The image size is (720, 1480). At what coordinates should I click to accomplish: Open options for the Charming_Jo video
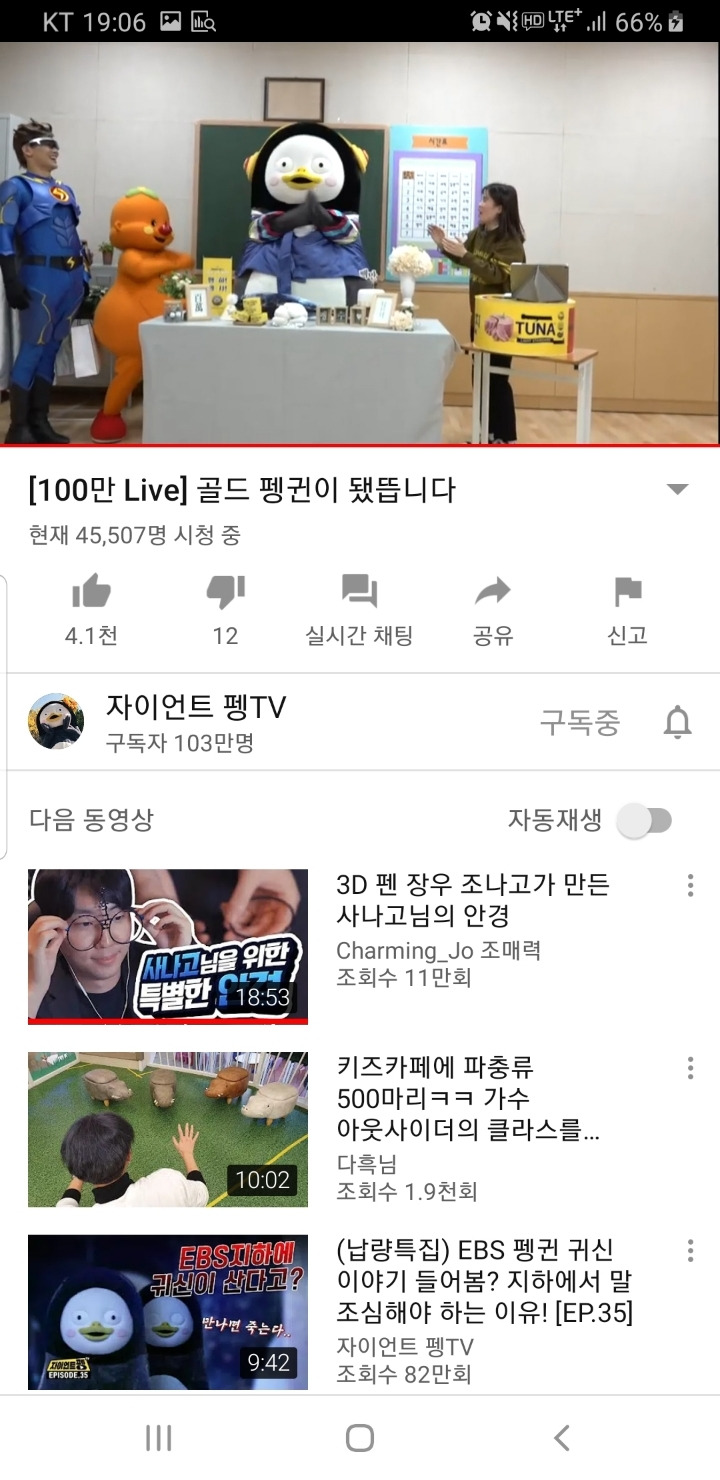click(690, 885)
